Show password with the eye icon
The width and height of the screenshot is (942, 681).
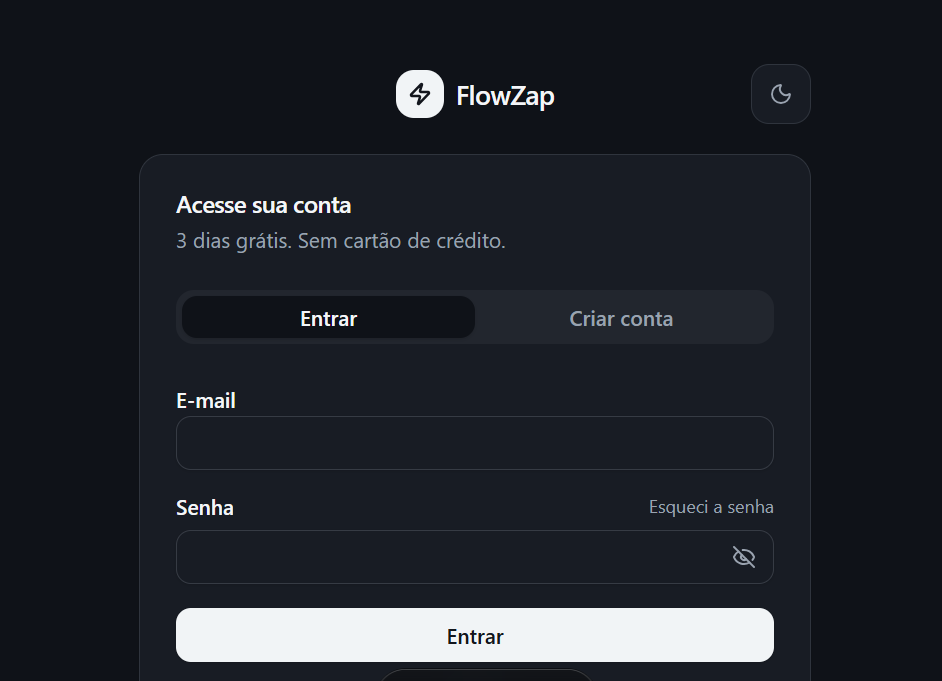click(744, 557)
